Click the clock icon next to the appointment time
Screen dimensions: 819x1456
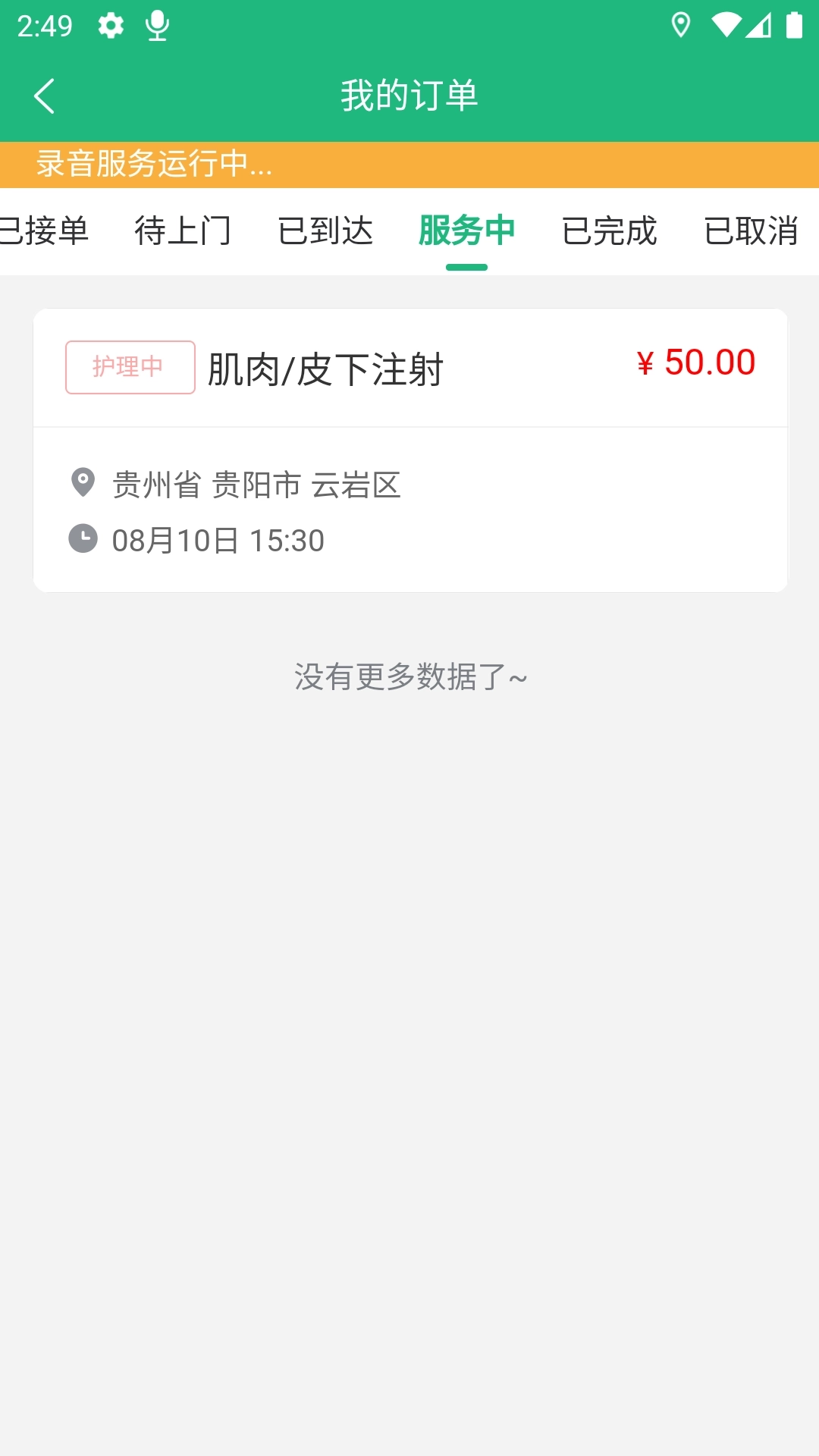click(x=83, y=540)
